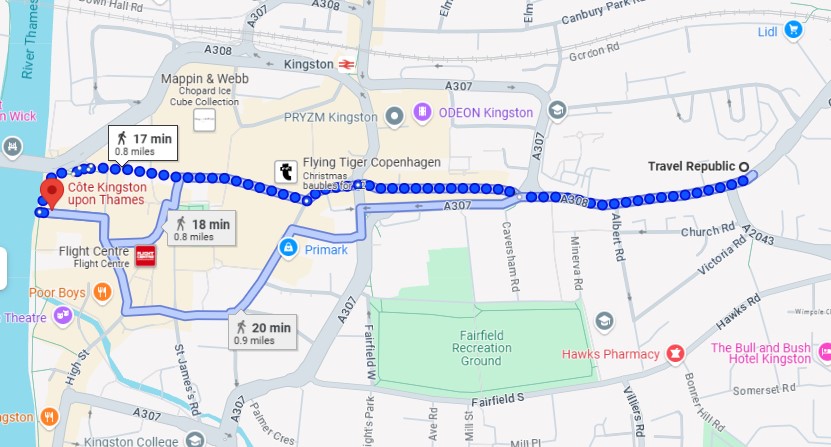Open the Hawks Pharmacy marker

coord(675,354)
